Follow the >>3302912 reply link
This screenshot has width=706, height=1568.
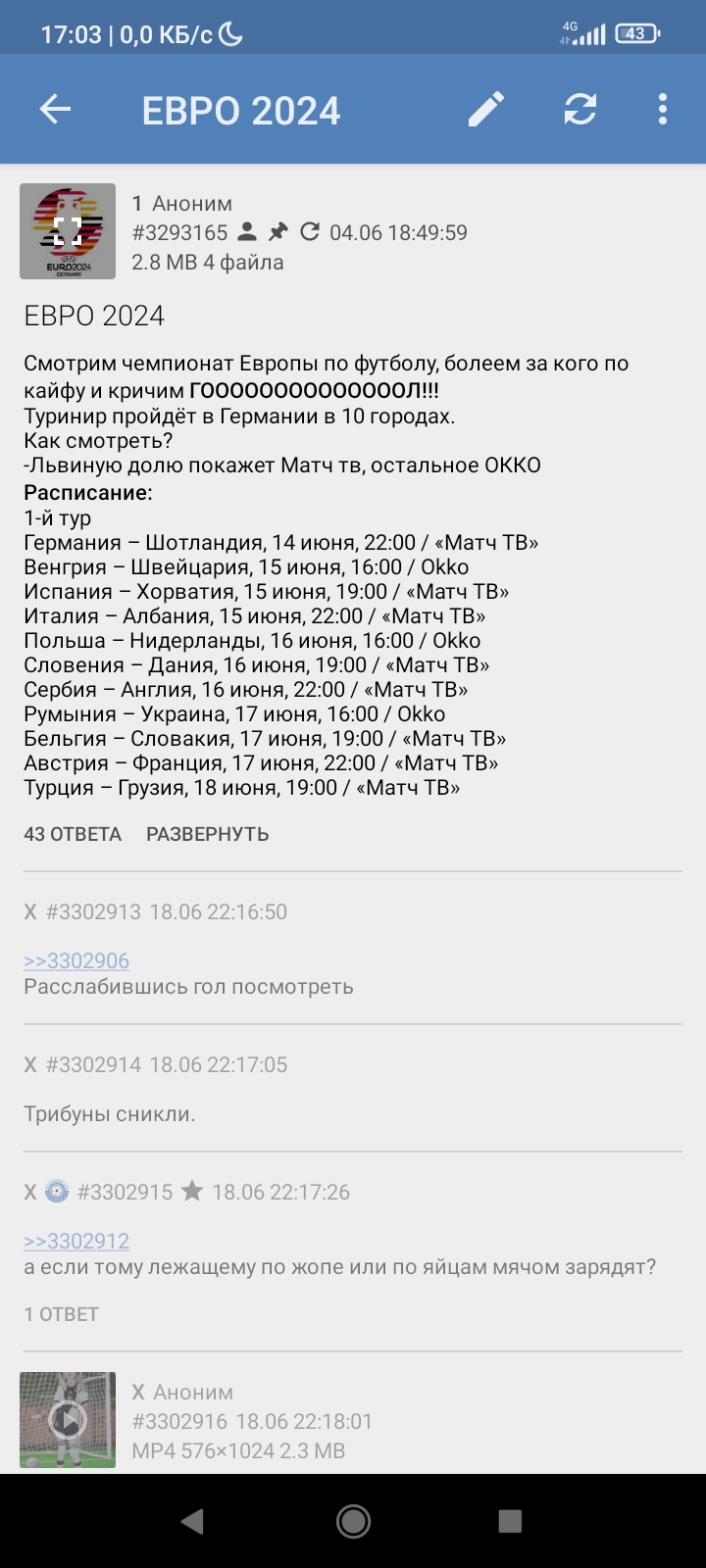pos(76,1241)
